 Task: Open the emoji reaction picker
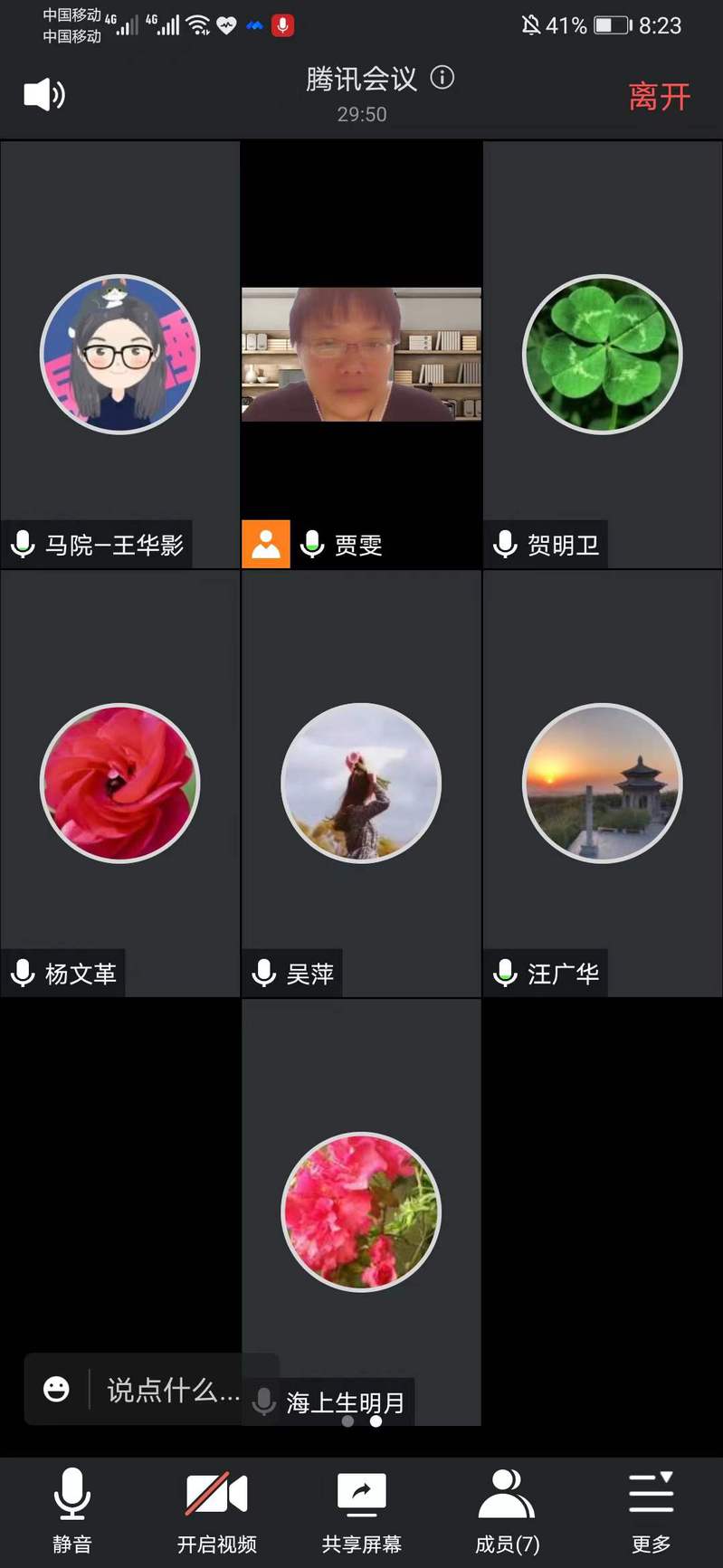pyautogui.click(x=56, y=1389)
